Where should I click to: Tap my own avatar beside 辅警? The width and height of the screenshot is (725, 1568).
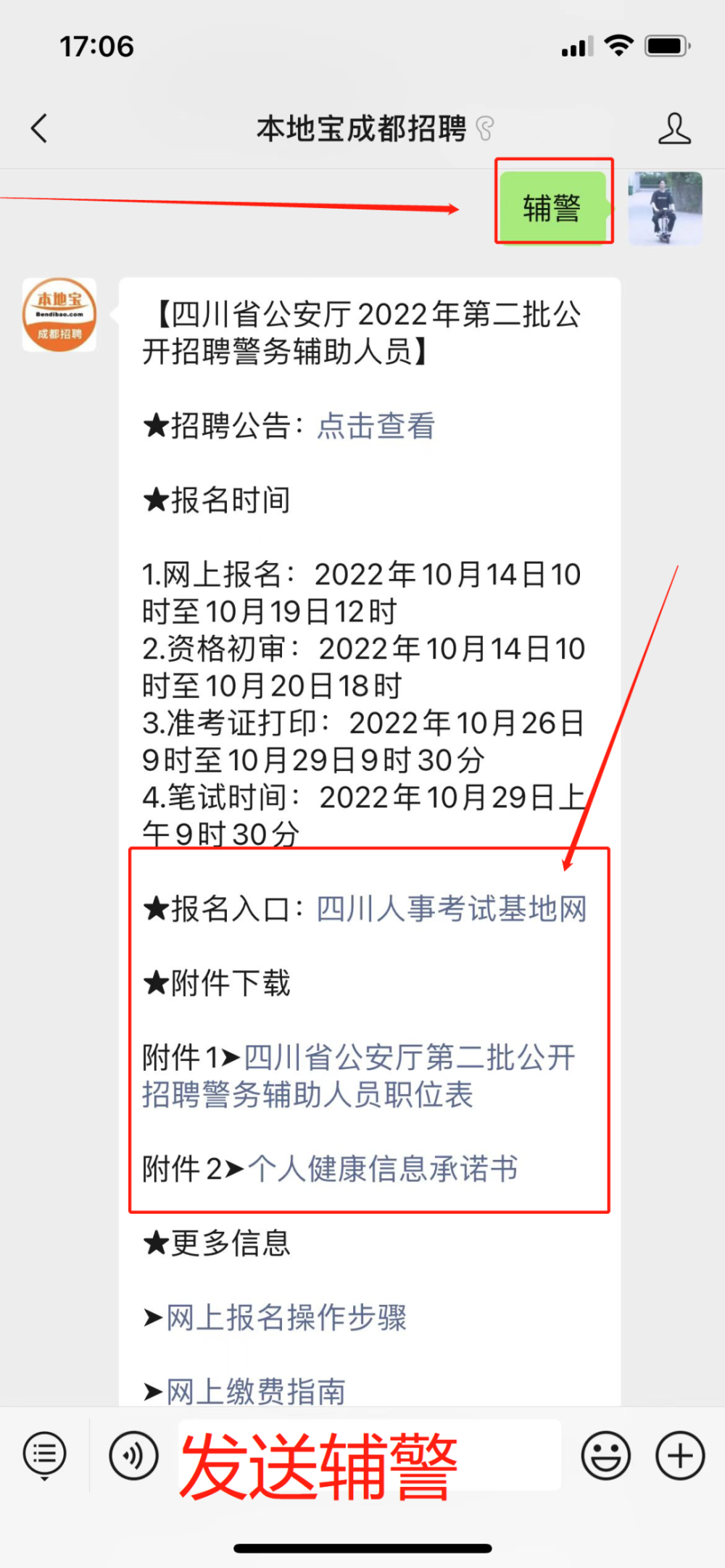pos(666,209)
